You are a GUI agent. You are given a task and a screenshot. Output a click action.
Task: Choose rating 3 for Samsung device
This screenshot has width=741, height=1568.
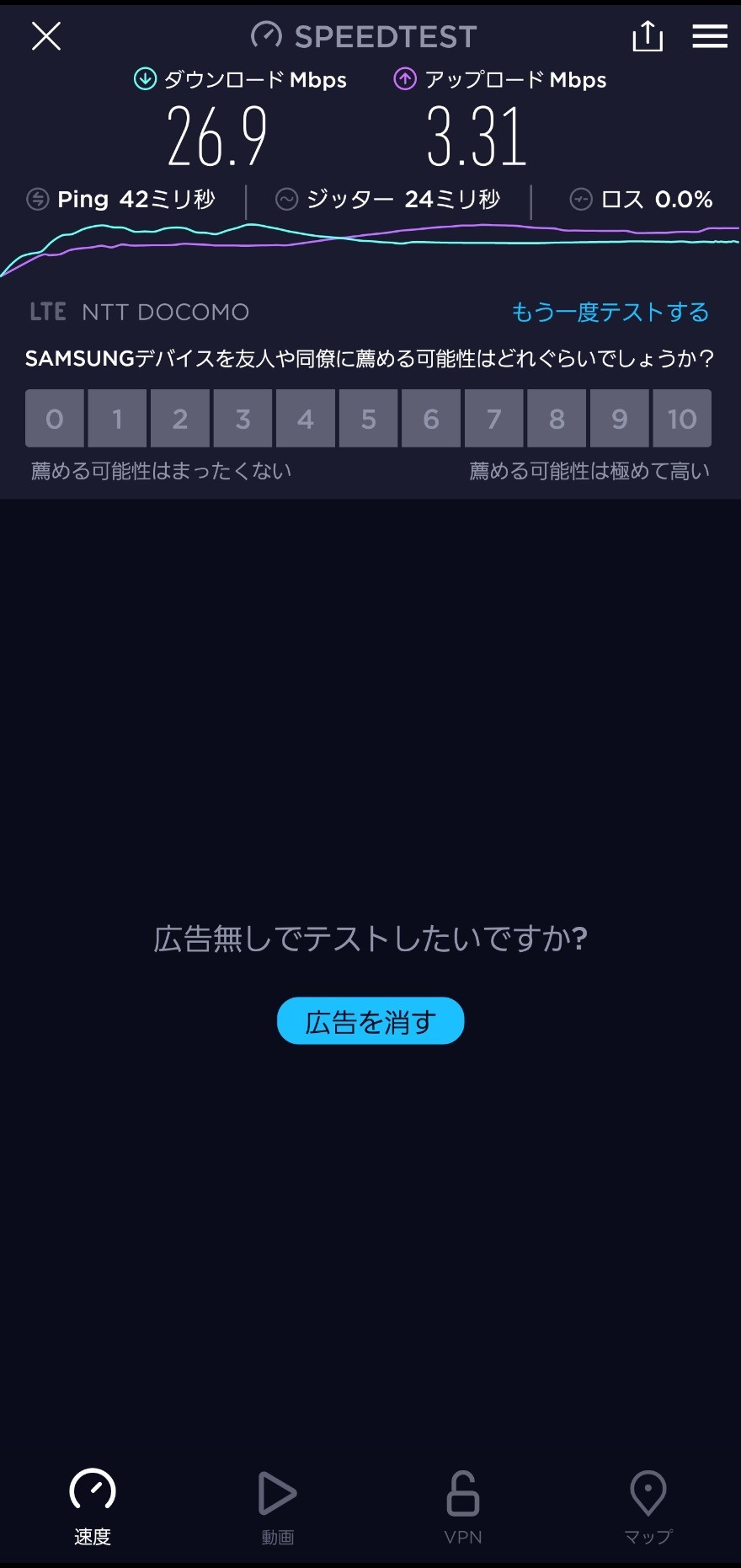pos(243,418)
